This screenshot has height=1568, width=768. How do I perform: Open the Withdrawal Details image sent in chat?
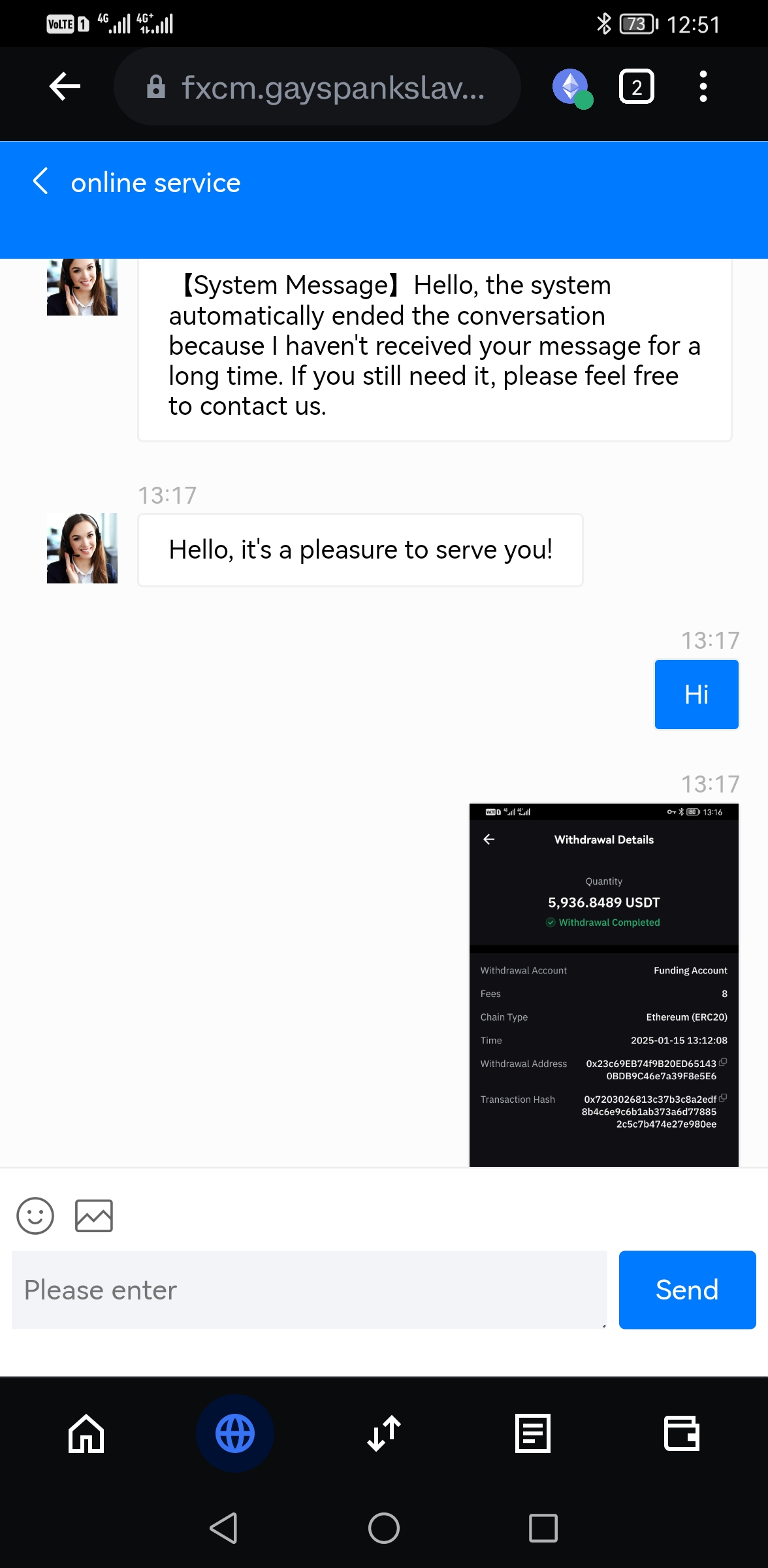603,985
